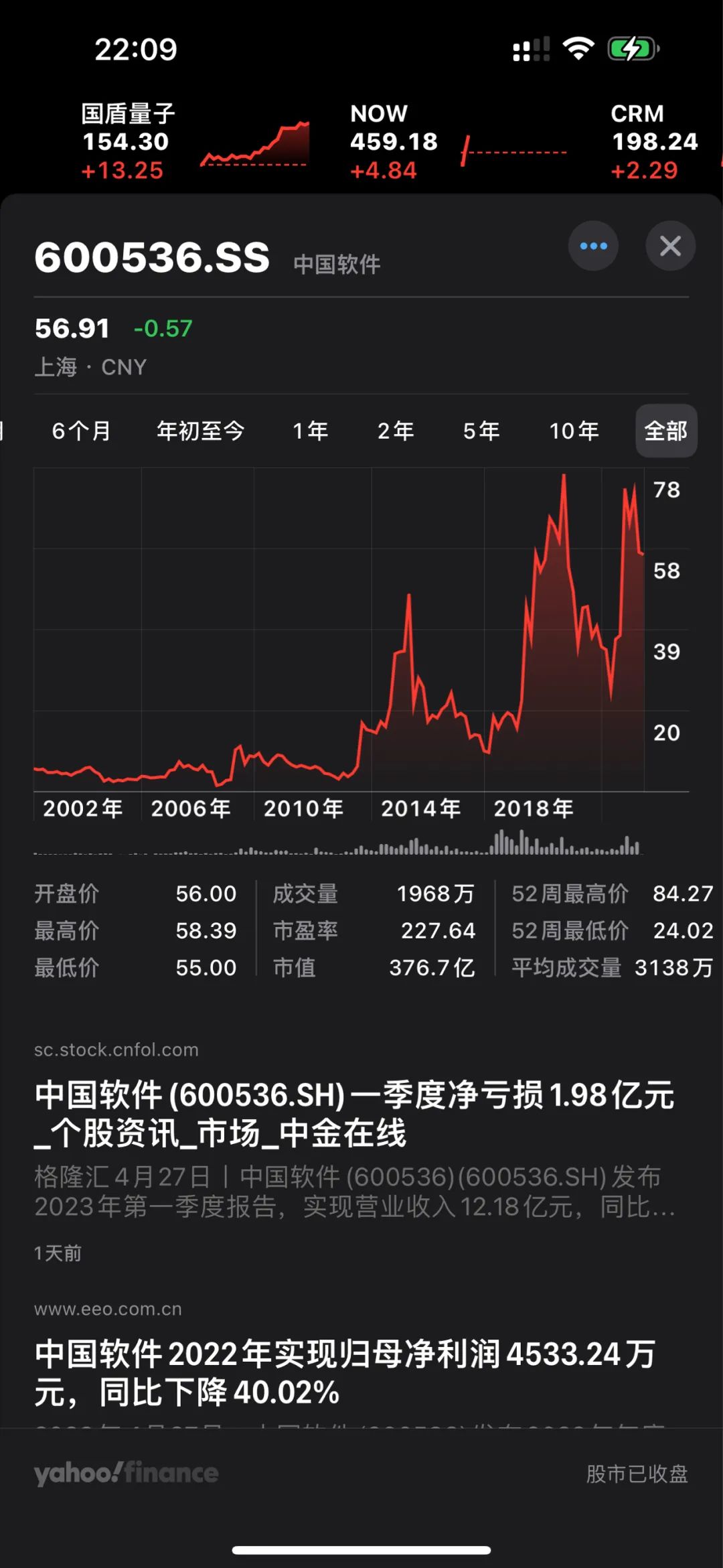Viewport: 723px width, 1568px height.
Task: Show the 1年 price chart
Action: point(311,431)
